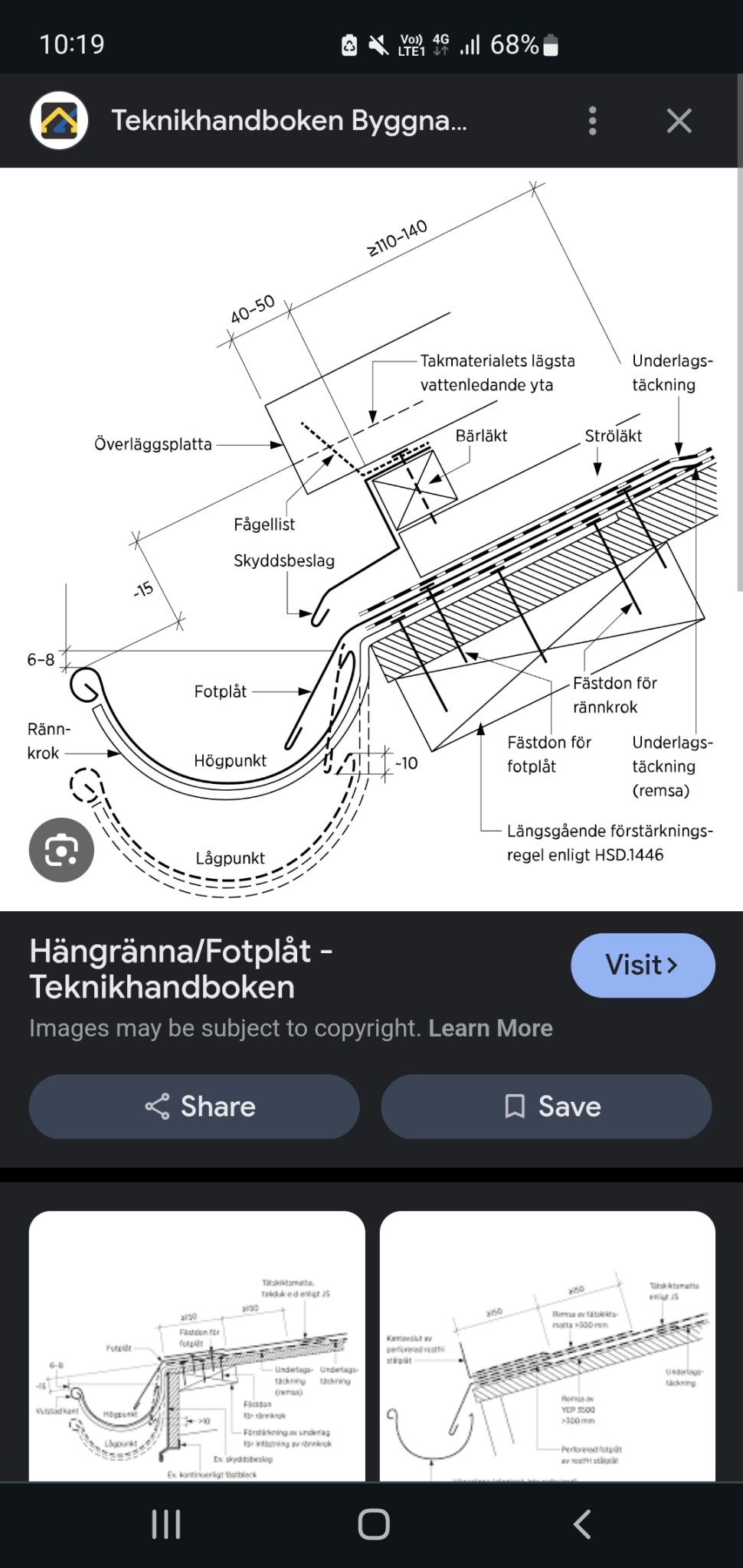Open the Learn More copyright link
743x1568 pixels.
[x=490, y=1027]
